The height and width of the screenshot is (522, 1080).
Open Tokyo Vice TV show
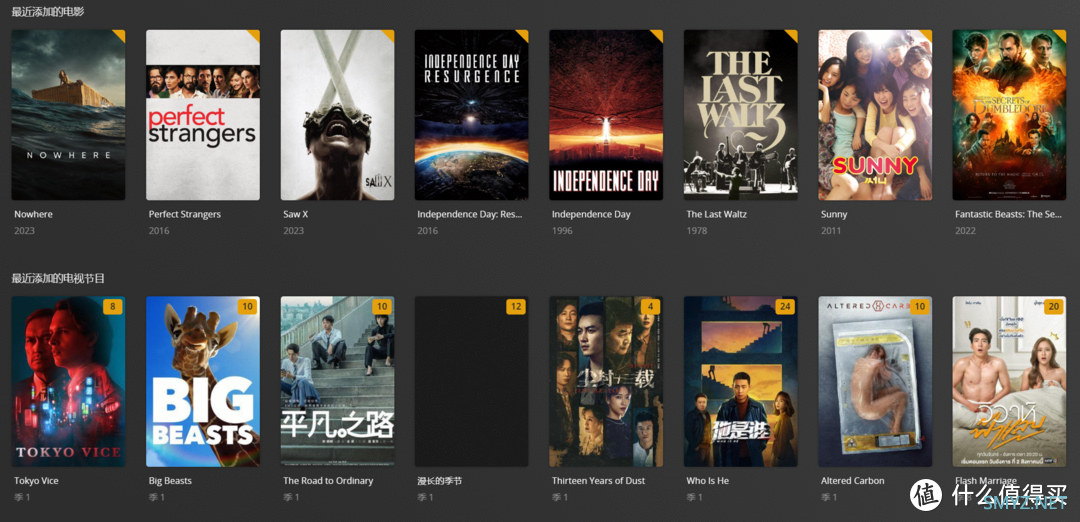point(68,382)
